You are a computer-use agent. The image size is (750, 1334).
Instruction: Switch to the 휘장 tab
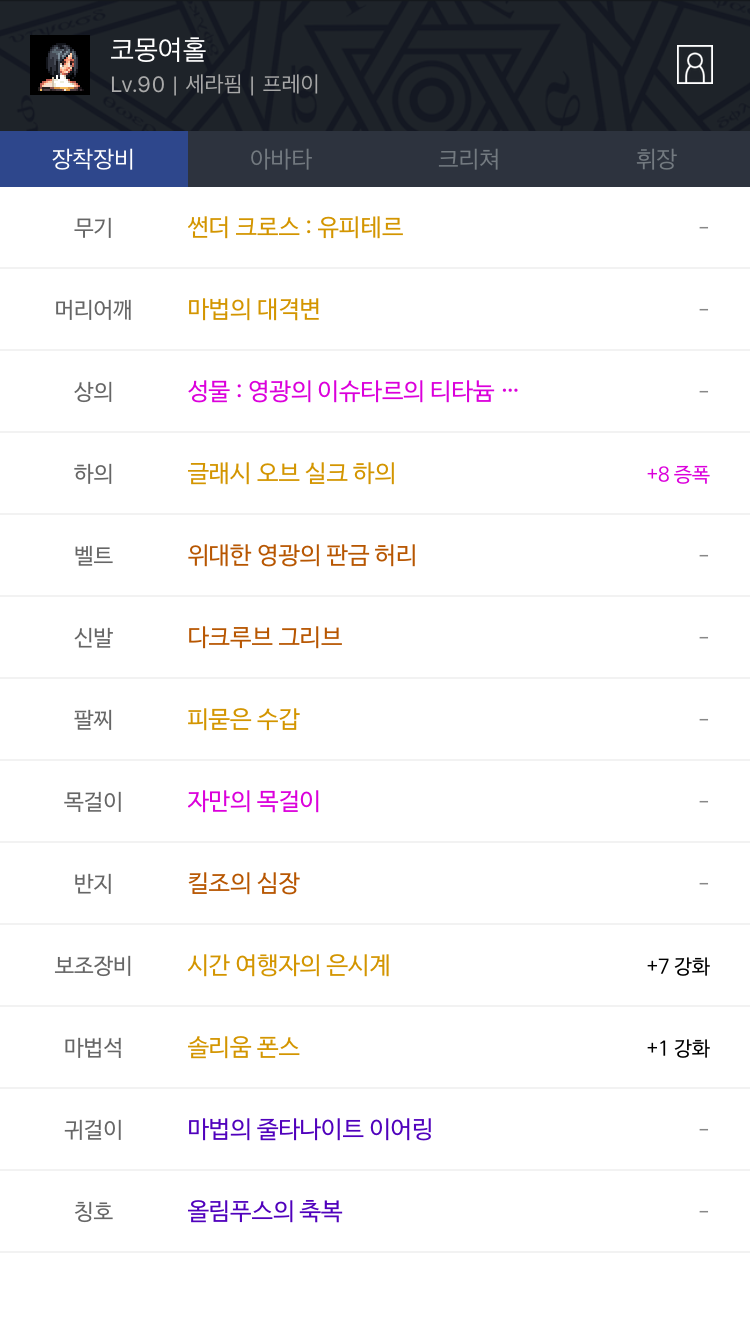click(x=656, y=159)
